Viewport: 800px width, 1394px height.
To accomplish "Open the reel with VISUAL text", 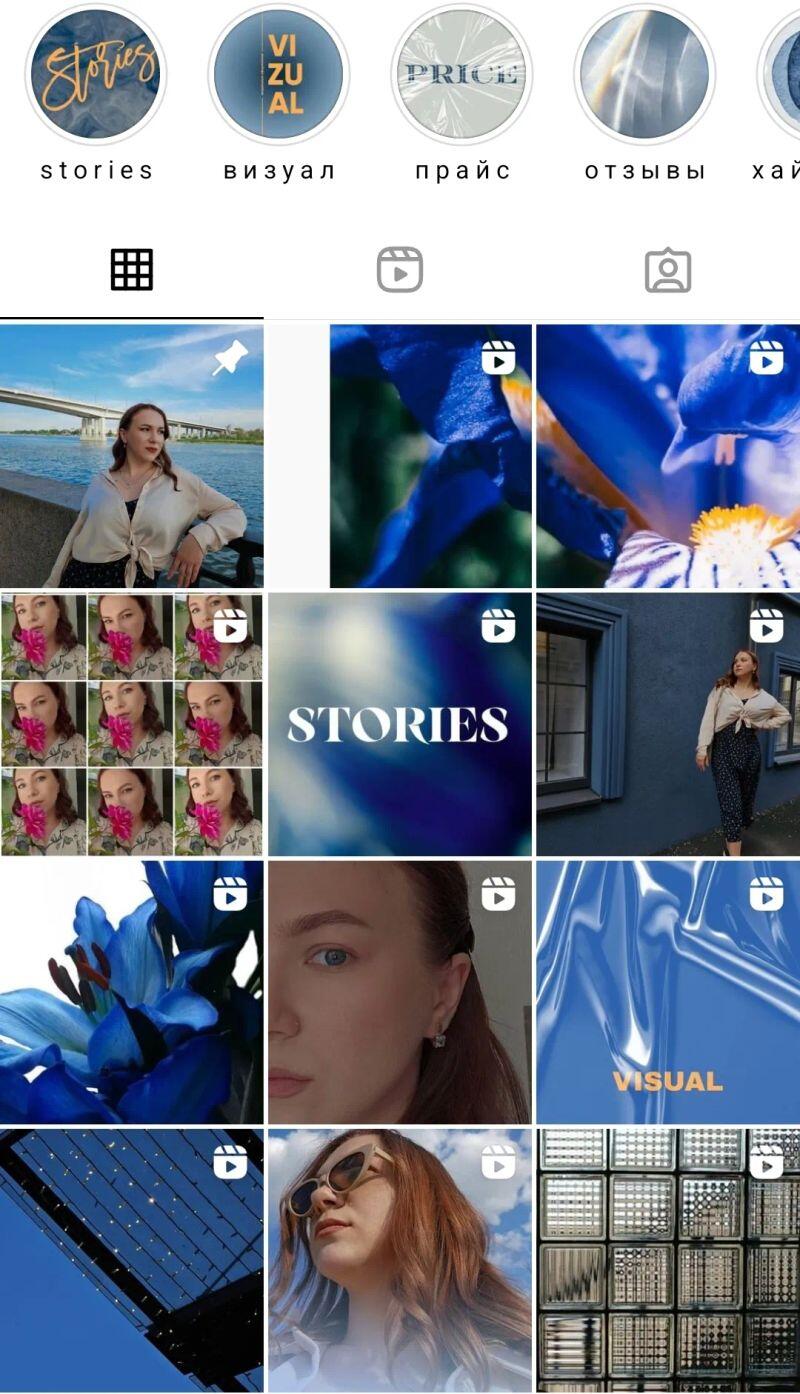I will pos(667,992).
